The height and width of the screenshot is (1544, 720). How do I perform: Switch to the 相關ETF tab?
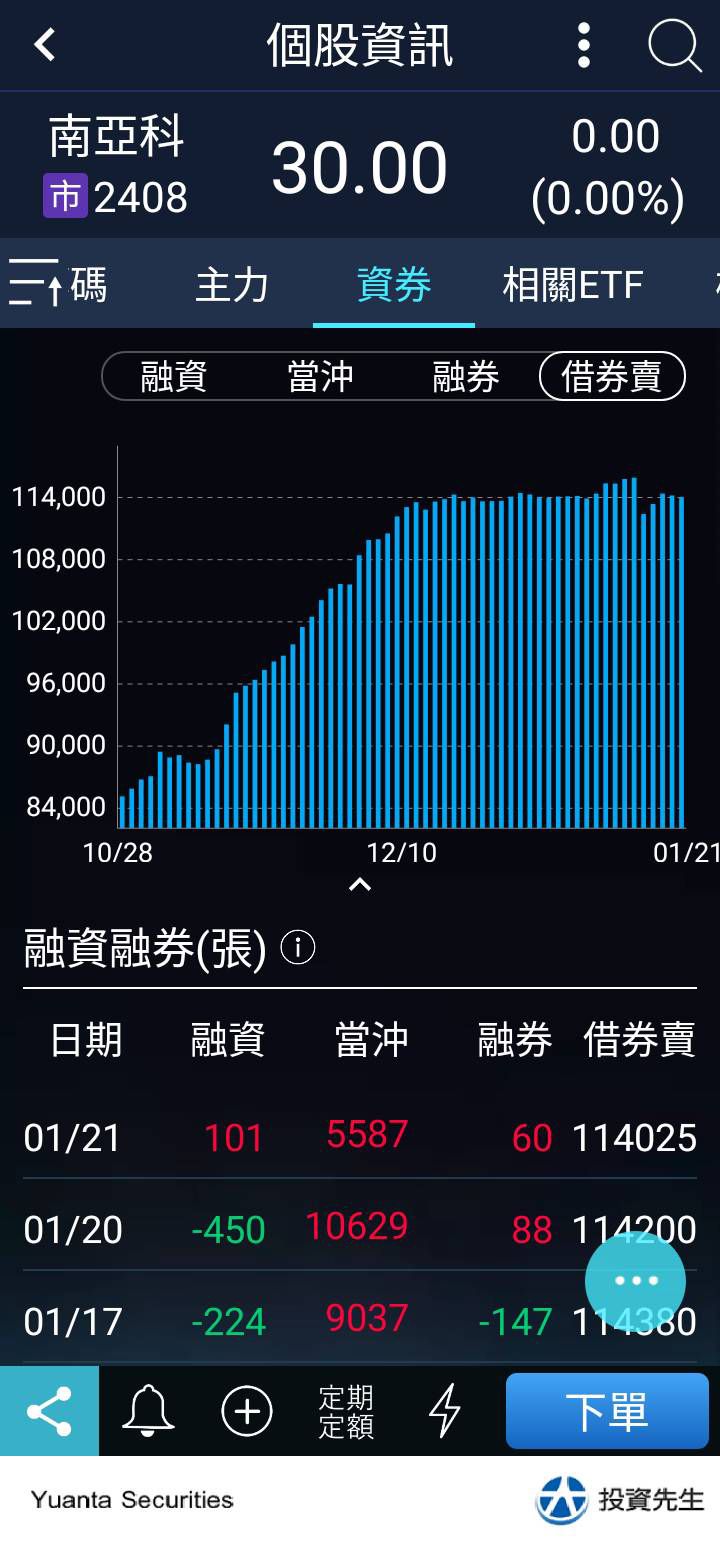pyautogui.click(x=572, y=286)
